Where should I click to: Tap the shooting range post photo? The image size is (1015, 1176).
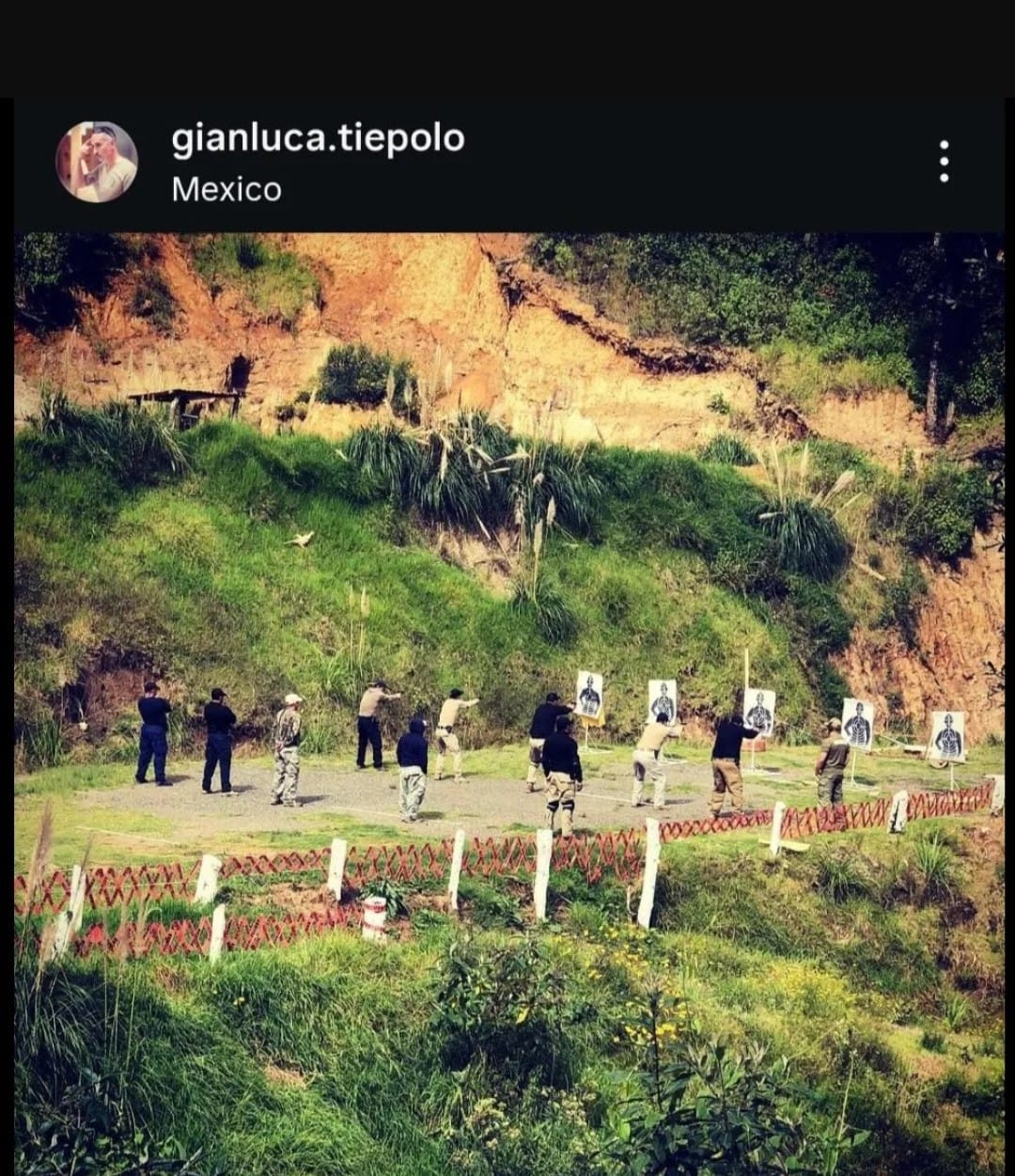click(507, 696)
